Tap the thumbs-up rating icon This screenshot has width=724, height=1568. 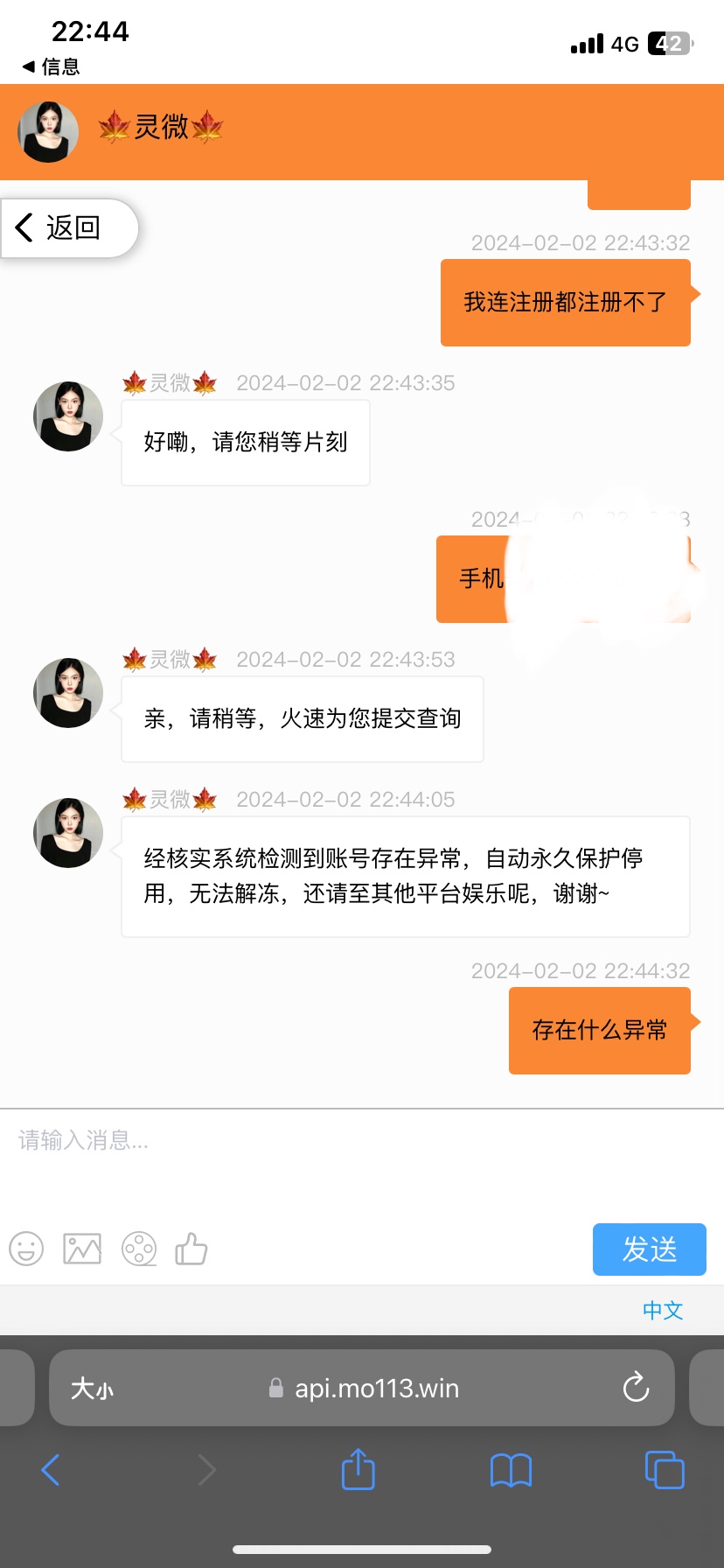[x=191, y=1249]
